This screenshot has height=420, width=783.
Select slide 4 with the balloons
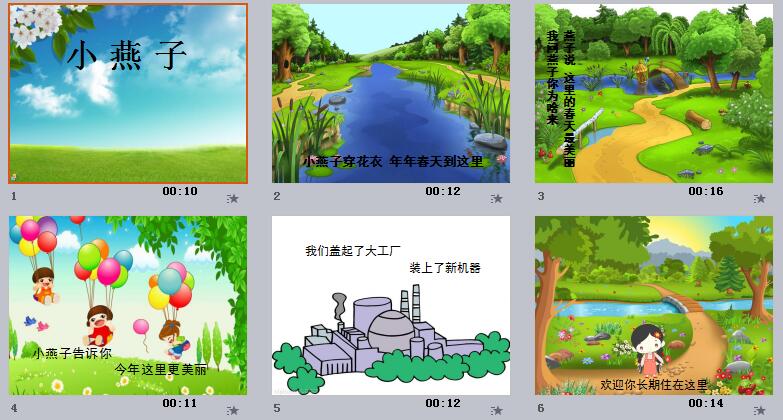pyautogui.click(x=128, y=305)
